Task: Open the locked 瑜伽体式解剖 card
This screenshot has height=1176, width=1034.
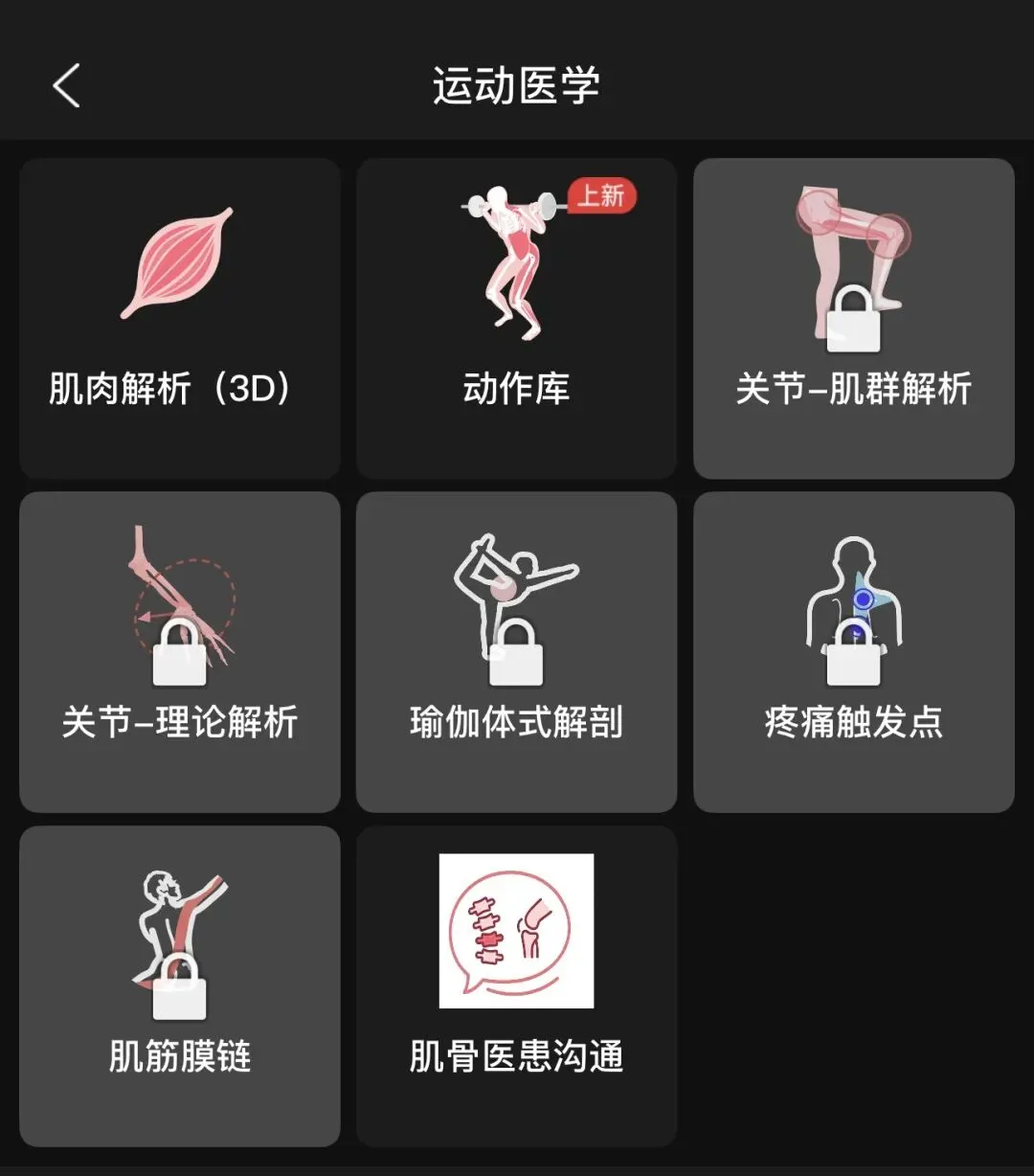Action: point(517,652)
